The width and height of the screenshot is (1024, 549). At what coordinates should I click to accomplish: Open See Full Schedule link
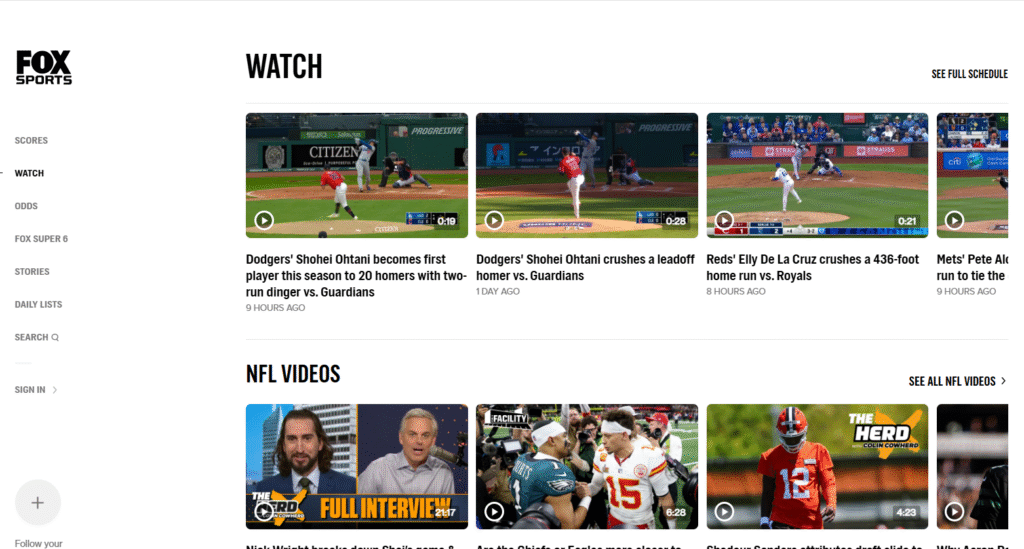(968, 74)
